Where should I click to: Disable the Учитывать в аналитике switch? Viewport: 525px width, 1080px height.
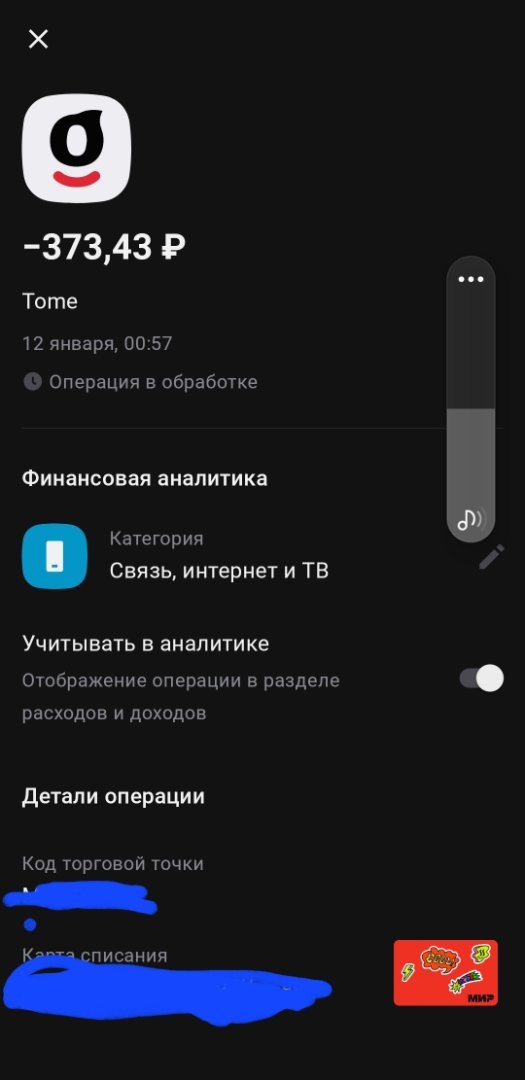[x=482, y=678]
